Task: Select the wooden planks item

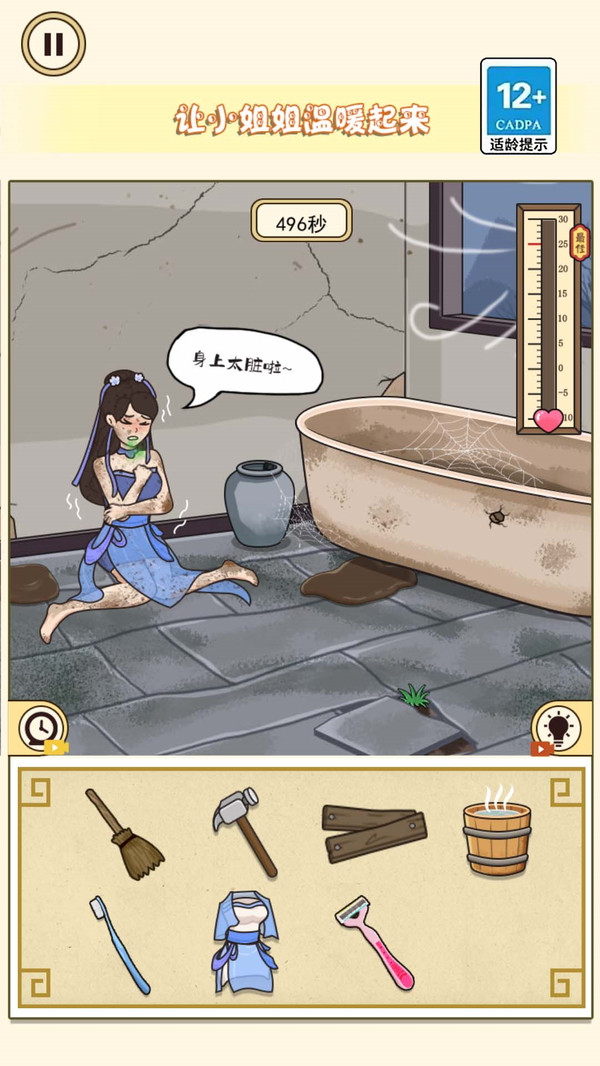Action: point(374,833)
